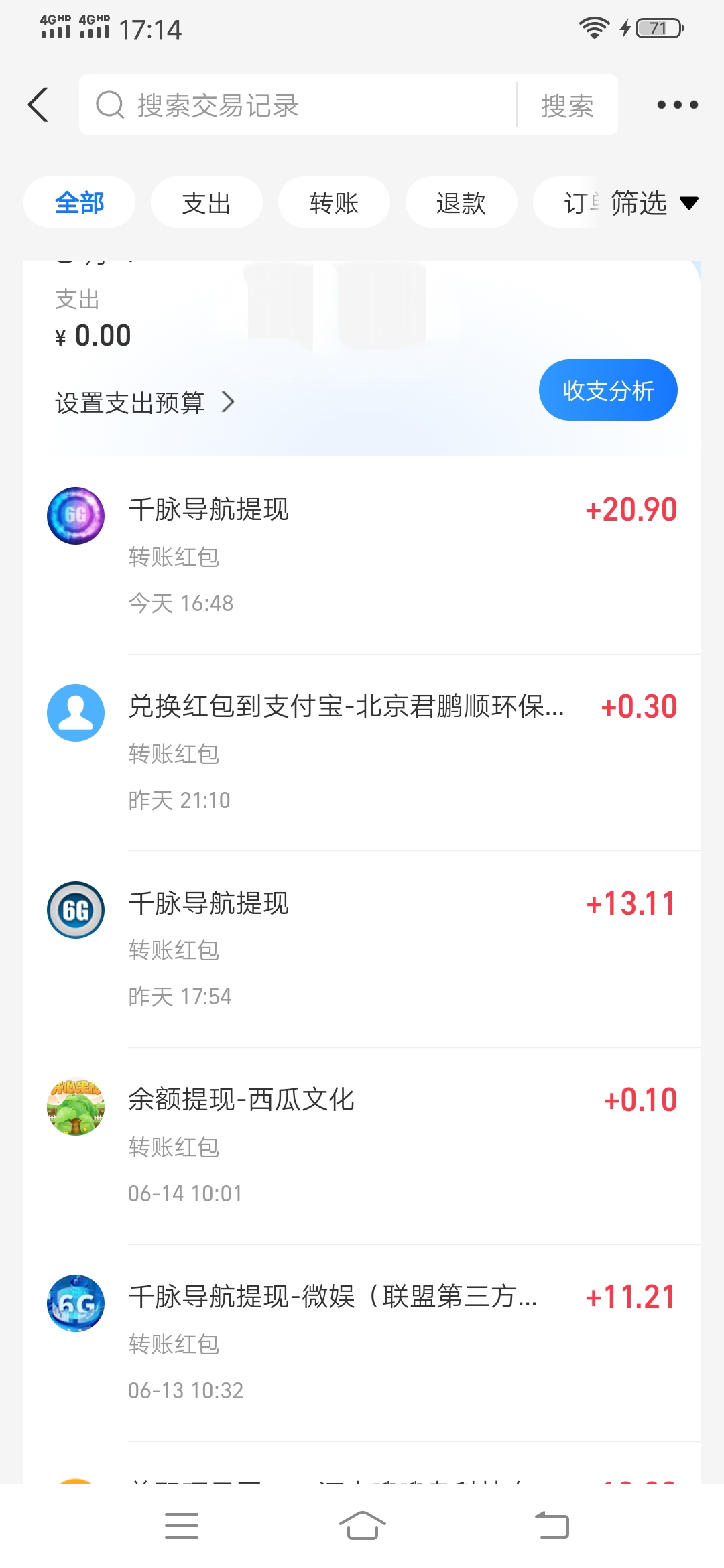Go back using the top-left arrow
This screenshot has height=1568, width=724.
(39, 105)
